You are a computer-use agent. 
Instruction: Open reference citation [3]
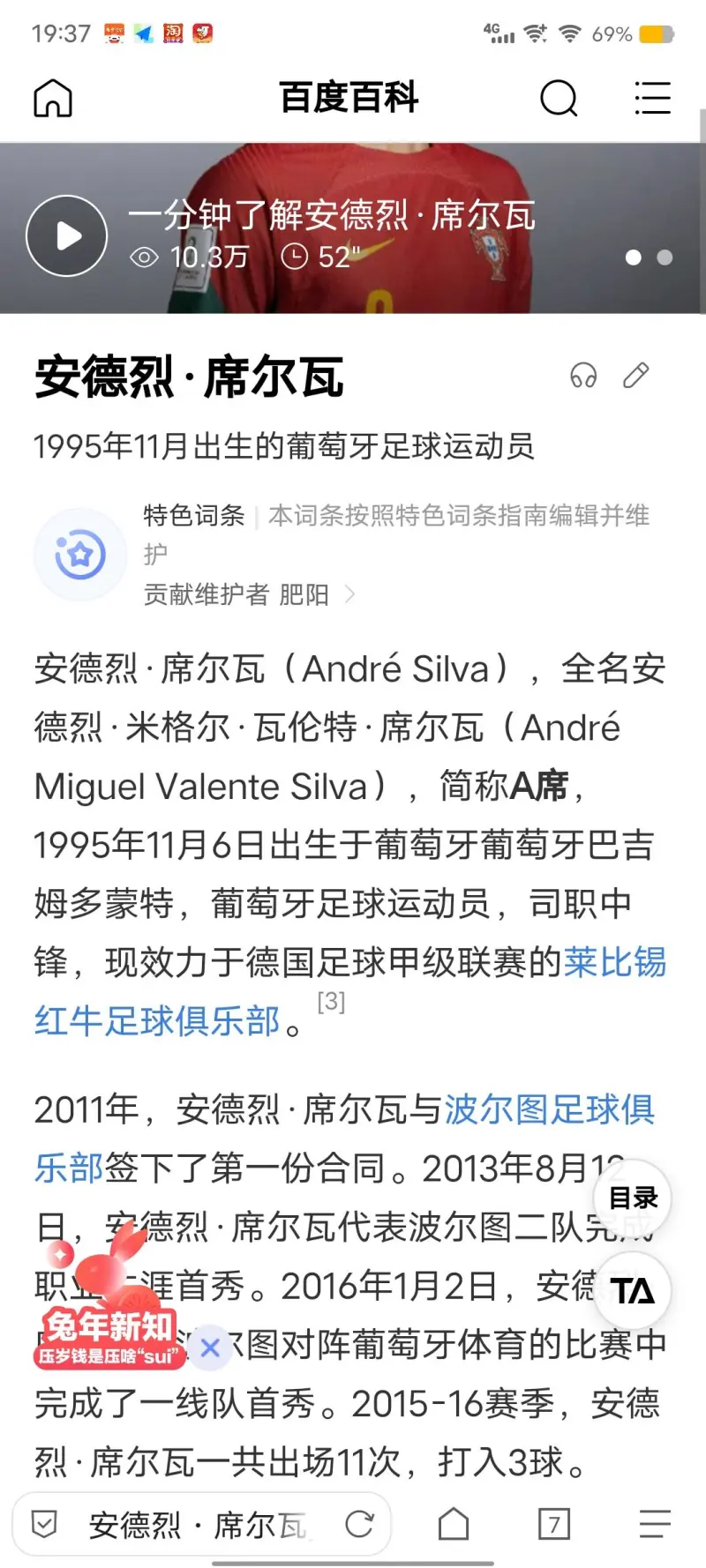point(331,1002)
